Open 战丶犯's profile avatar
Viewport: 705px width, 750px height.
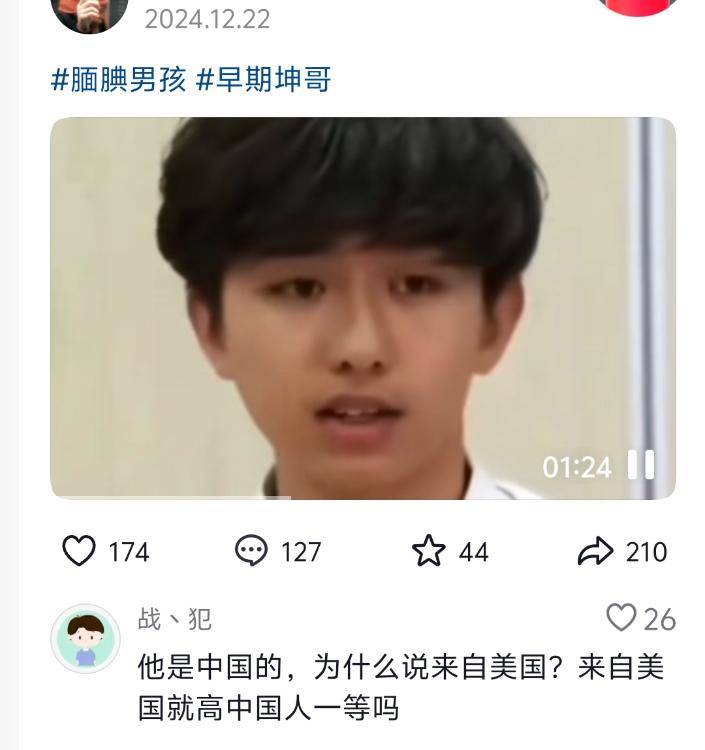pyautogui.click(x=85, y=638)
